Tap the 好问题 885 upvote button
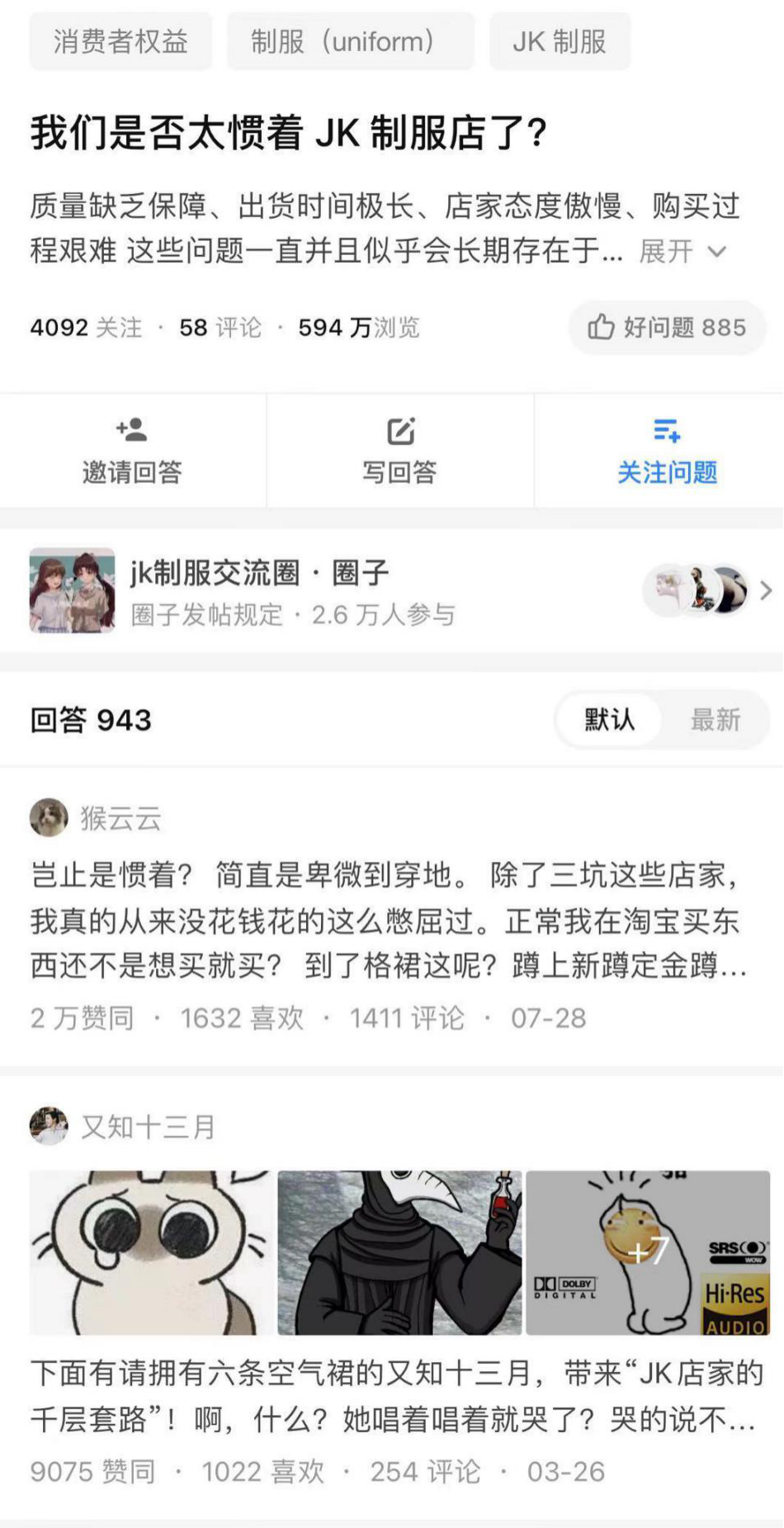Viewport: 784px width, 1528px height. pyautogui.click(x=667, y=328)
